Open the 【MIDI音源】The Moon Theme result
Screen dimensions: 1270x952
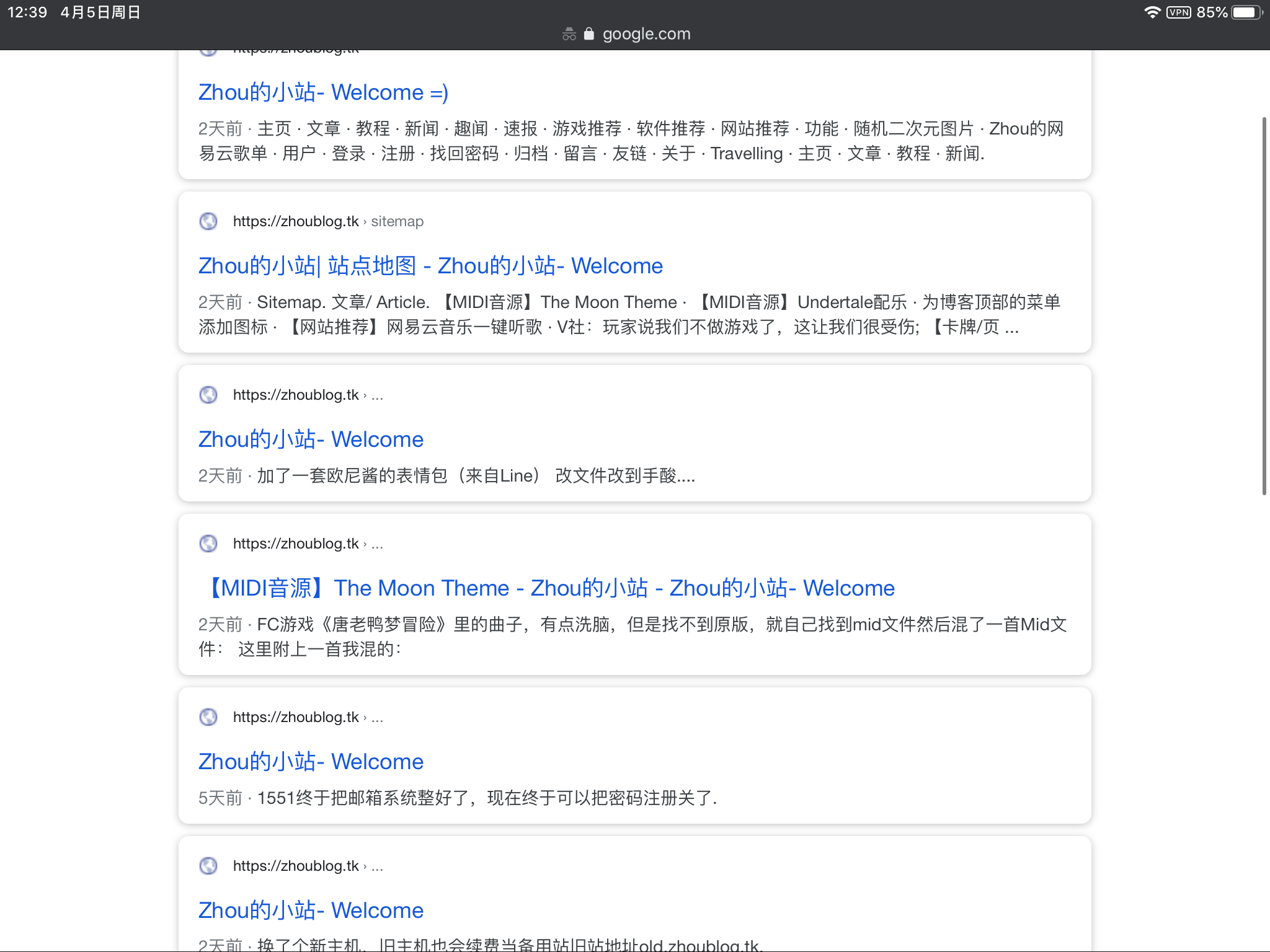pyautogui.click(x=550, y=588)
